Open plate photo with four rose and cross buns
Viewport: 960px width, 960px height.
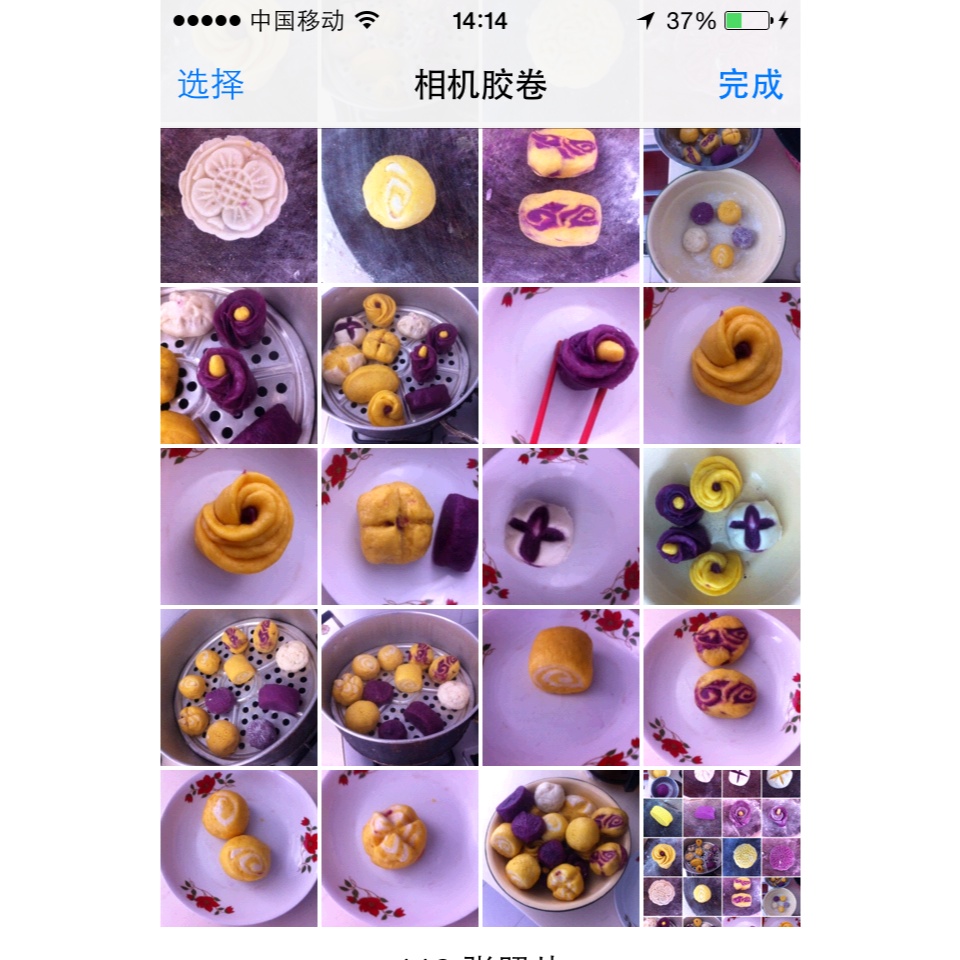click(x=721, y=526)
